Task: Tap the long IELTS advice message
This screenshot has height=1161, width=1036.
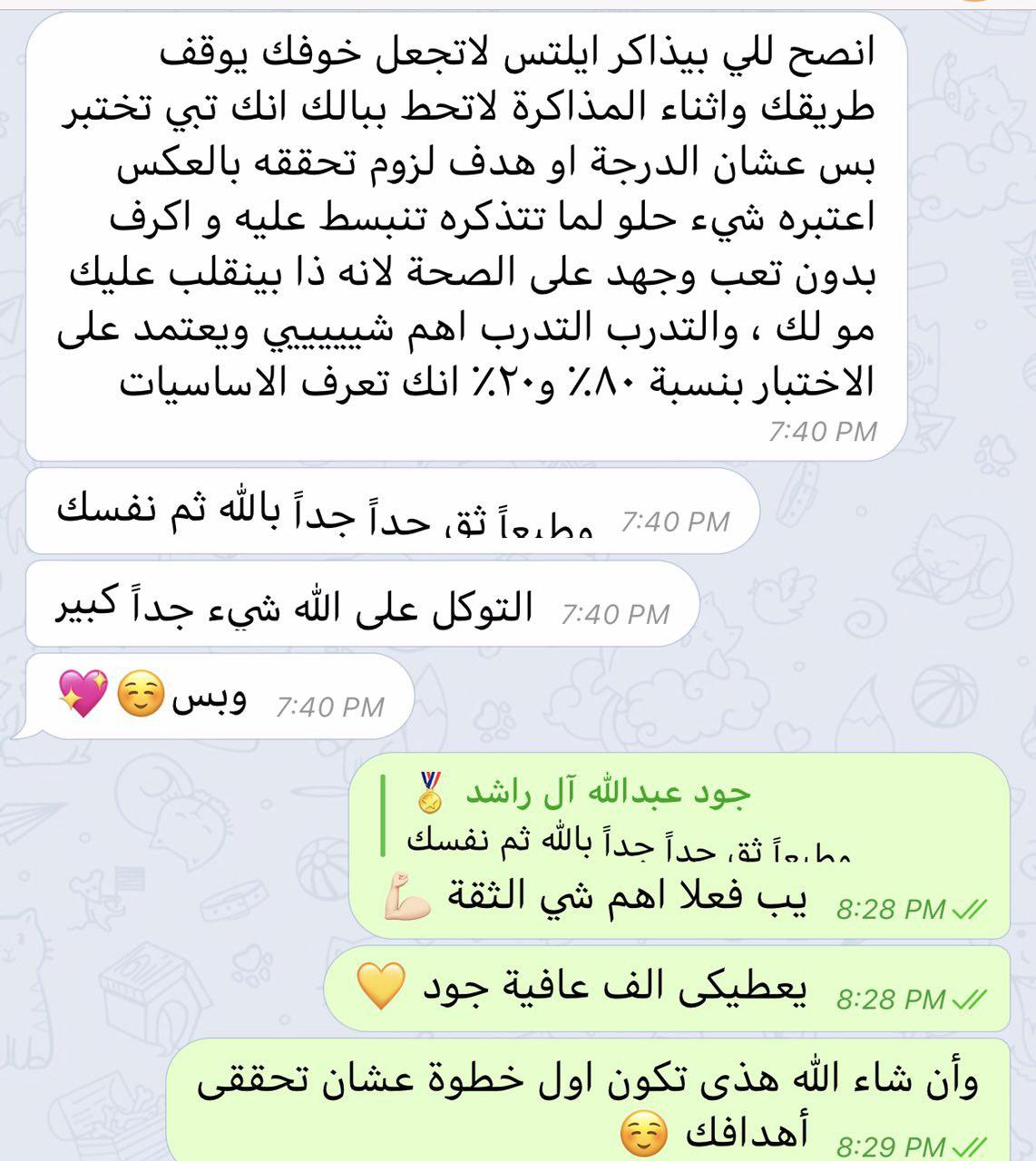Action: click(465, 218)
